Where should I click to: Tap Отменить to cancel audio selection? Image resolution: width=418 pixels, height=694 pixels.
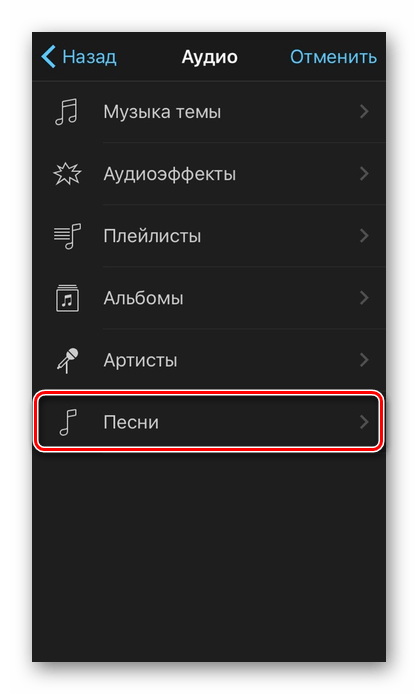point(333,57)
